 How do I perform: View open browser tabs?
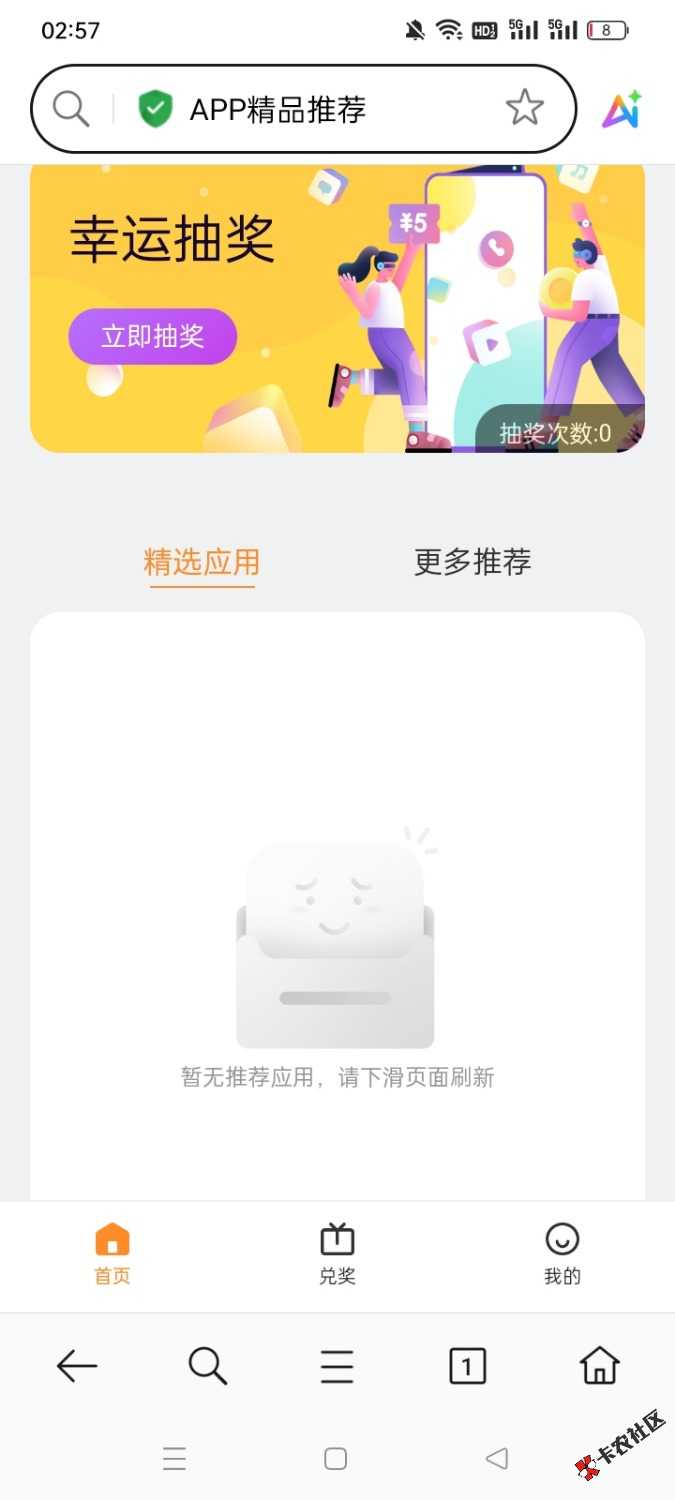click(467, 1365)
